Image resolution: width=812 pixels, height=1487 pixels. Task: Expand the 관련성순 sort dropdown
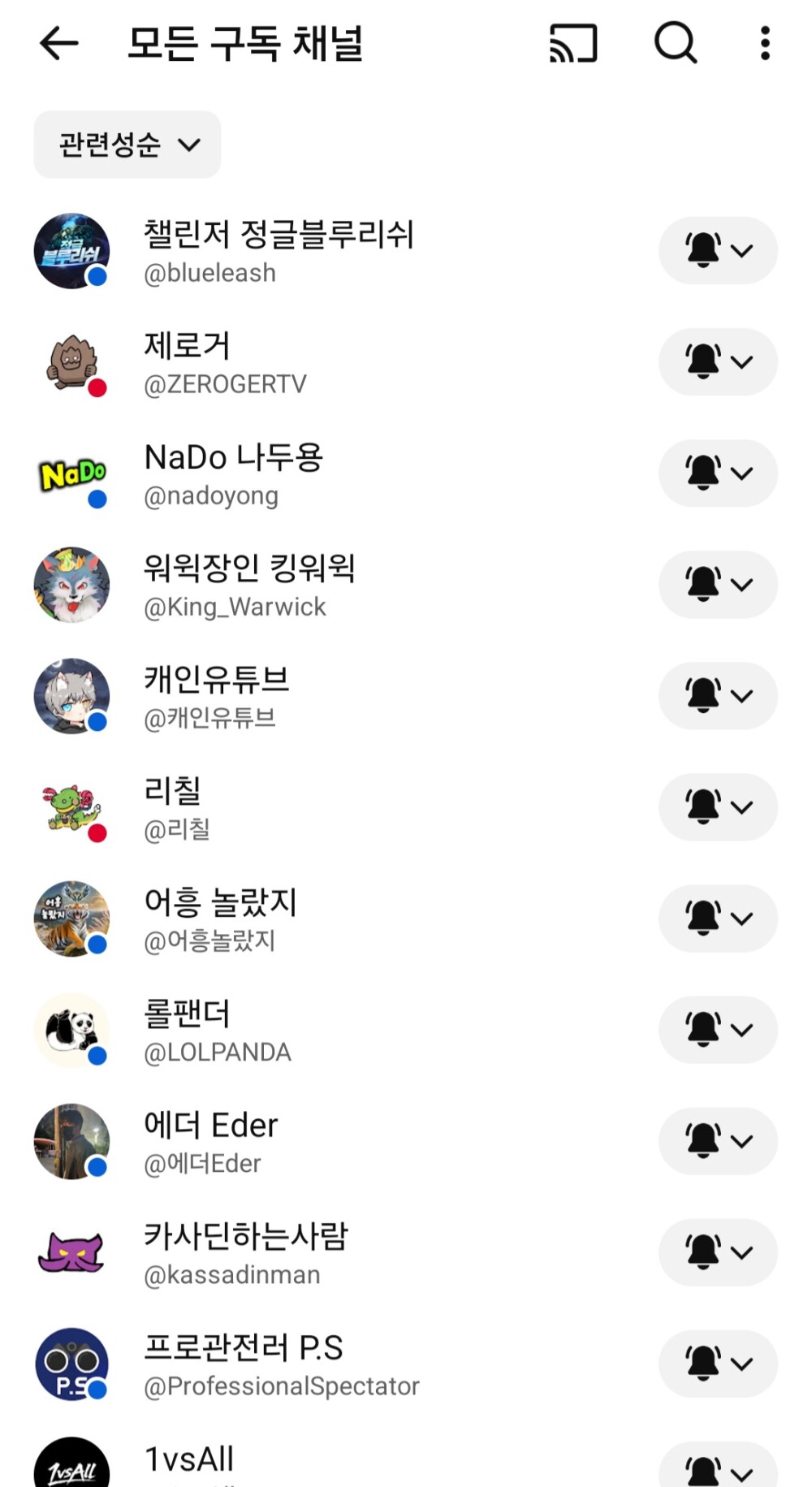[x=127, y=145]
